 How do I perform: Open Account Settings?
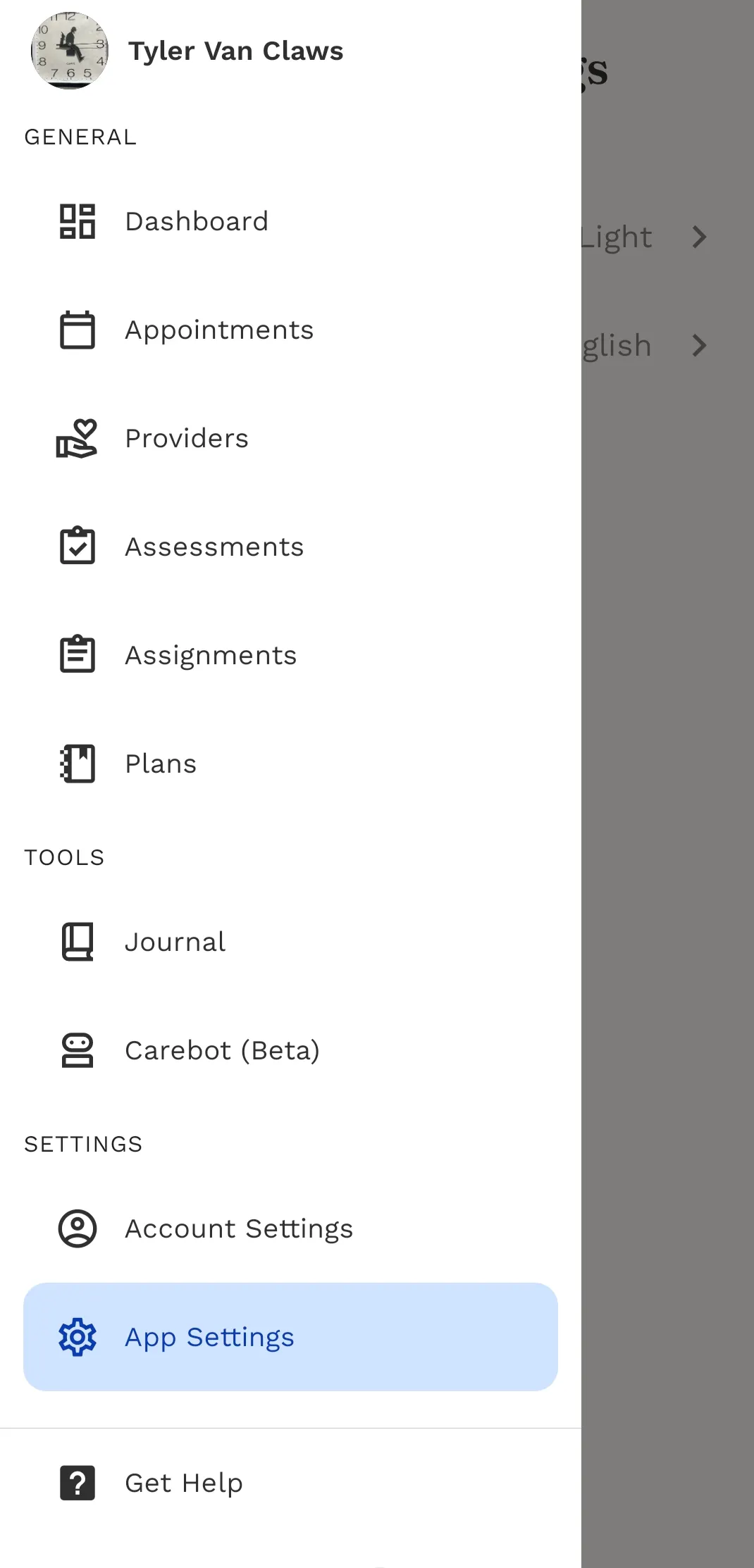tap(238, 1228)
